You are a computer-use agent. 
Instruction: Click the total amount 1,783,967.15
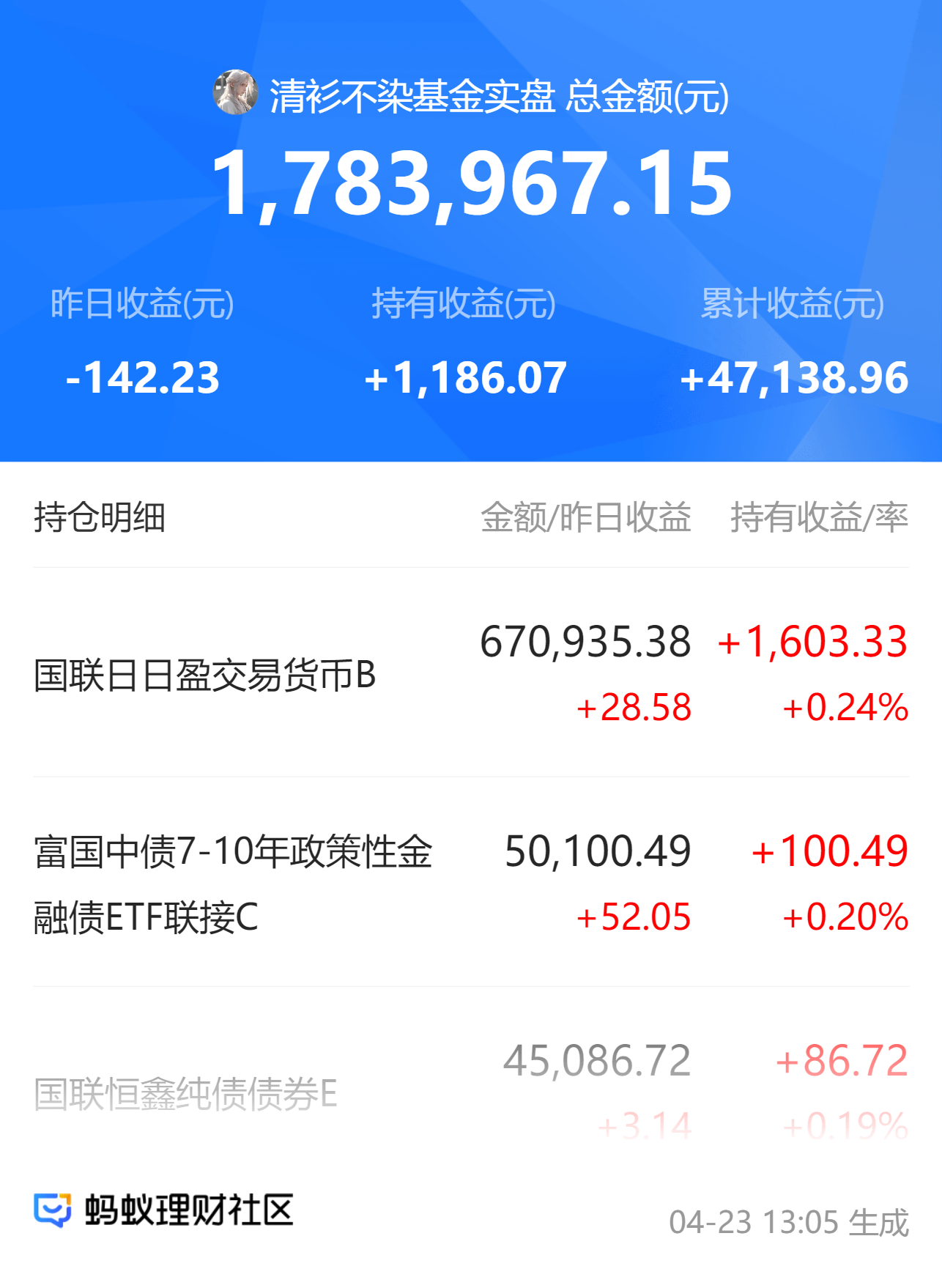click(472, 182)
